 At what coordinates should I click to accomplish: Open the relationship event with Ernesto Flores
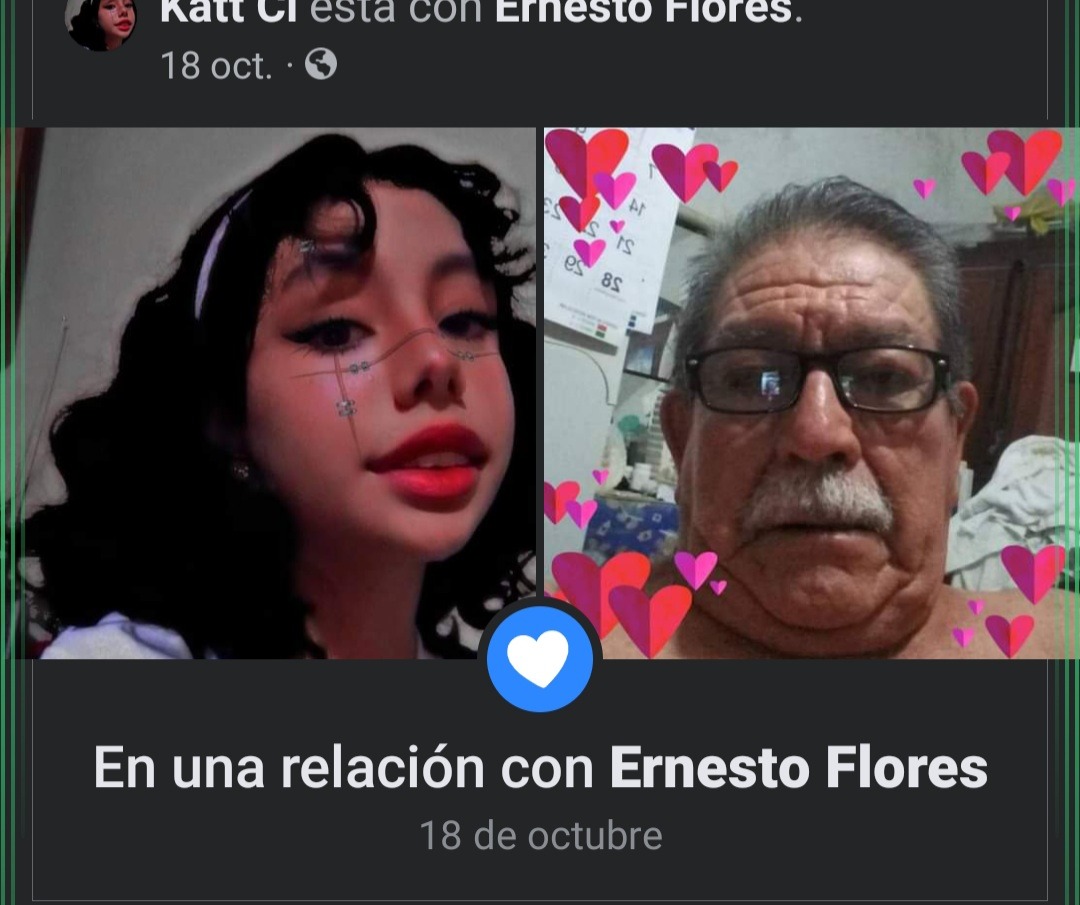540,768
